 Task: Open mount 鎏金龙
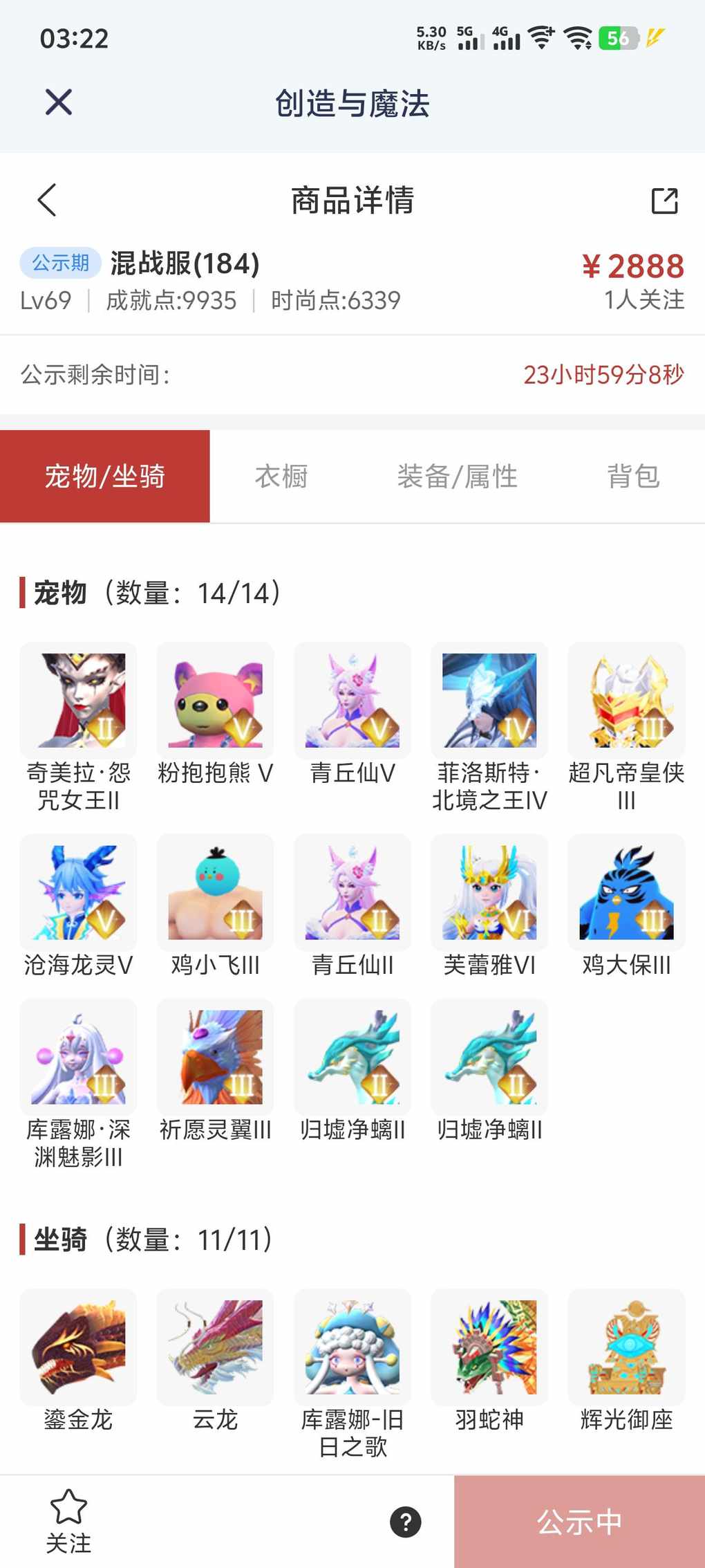78,1347
